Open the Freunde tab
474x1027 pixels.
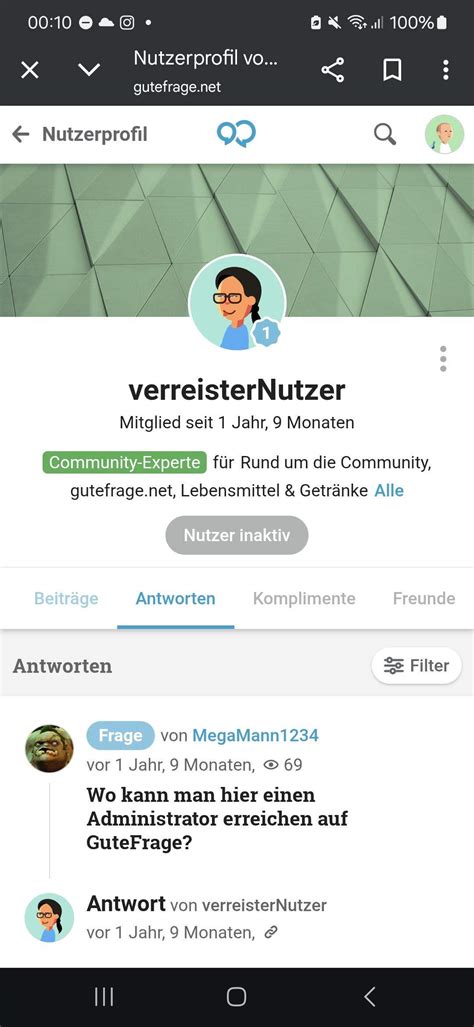click(424, 598)
